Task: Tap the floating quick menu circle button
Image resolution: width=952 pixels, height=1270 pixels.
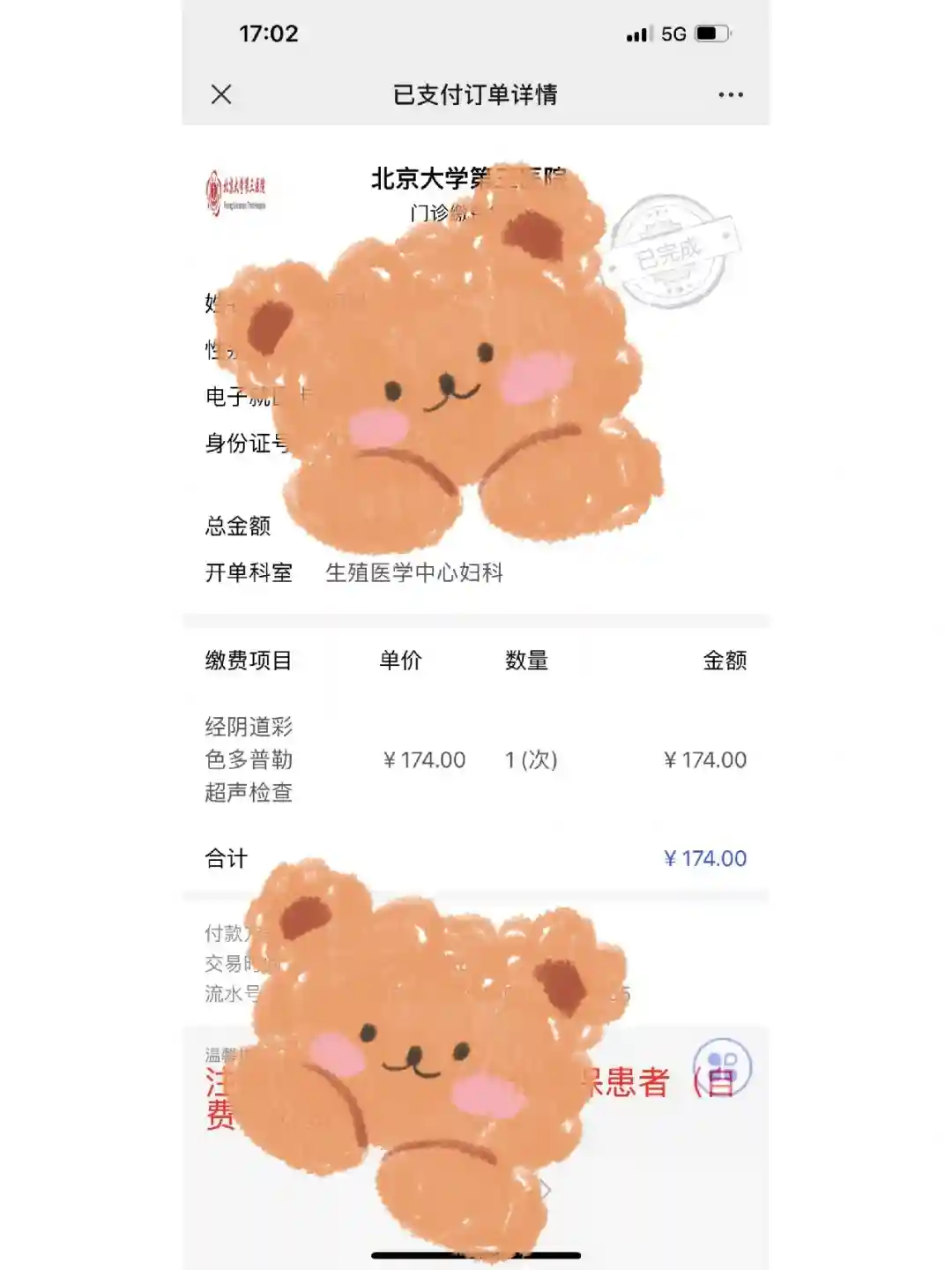Action: click(722, 1068)
